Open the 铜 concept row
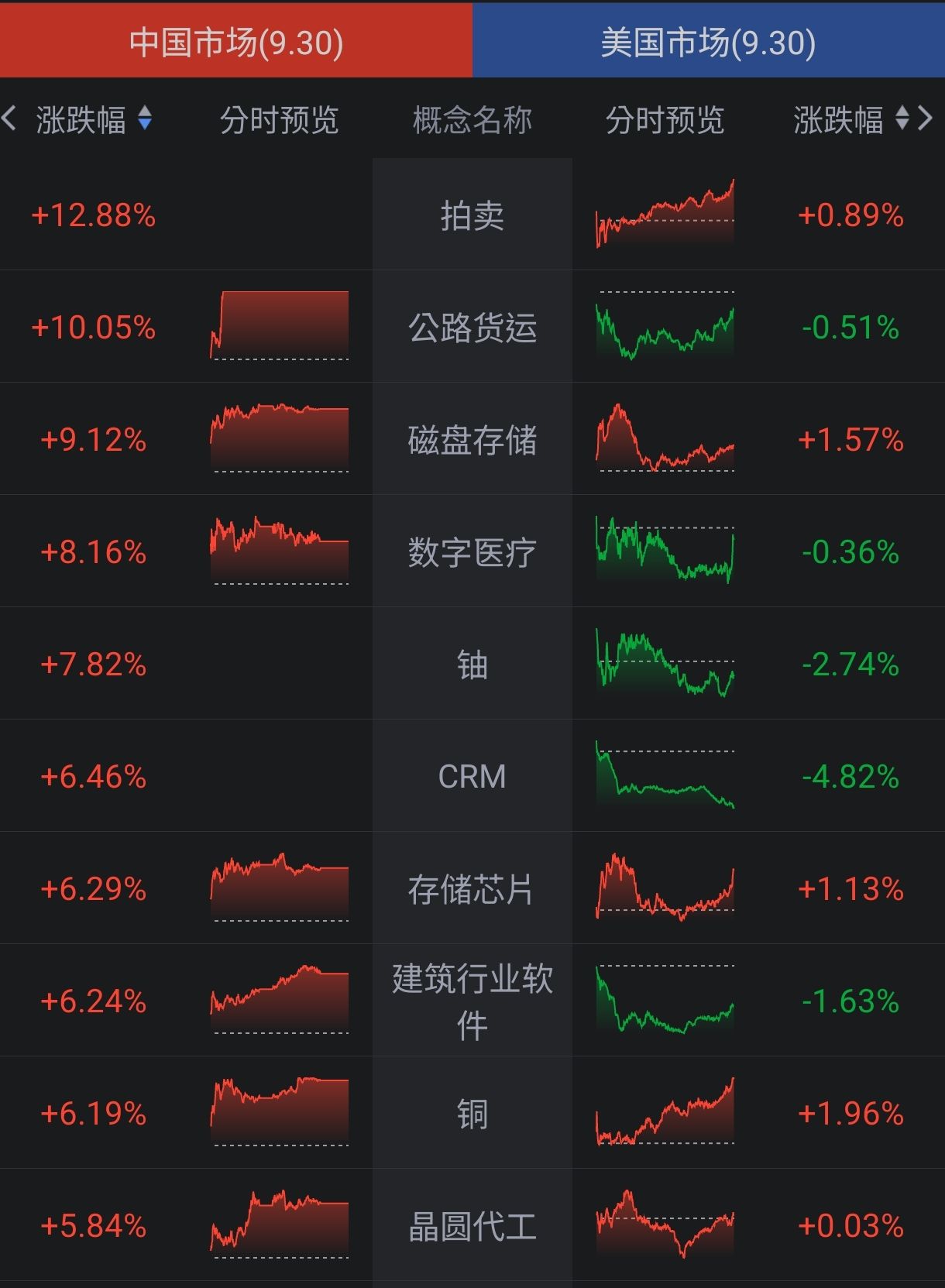Image resolution: width=945 pixels, height=1288 pixels. [x=472, y=1114]
